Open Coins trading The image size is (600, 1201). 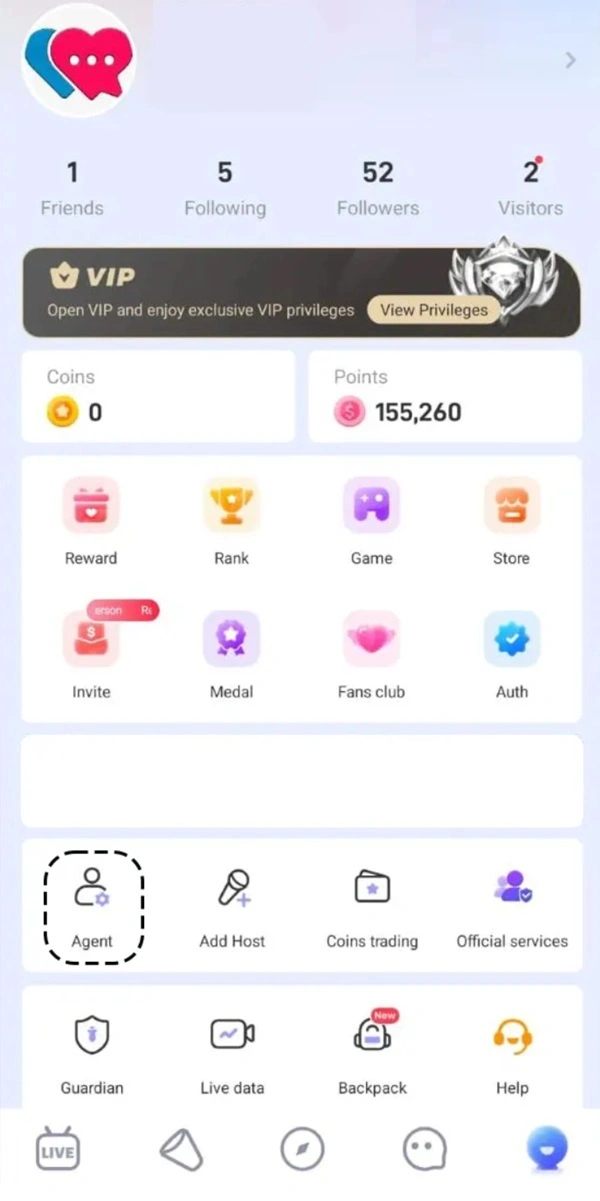[x=372, y=906]
